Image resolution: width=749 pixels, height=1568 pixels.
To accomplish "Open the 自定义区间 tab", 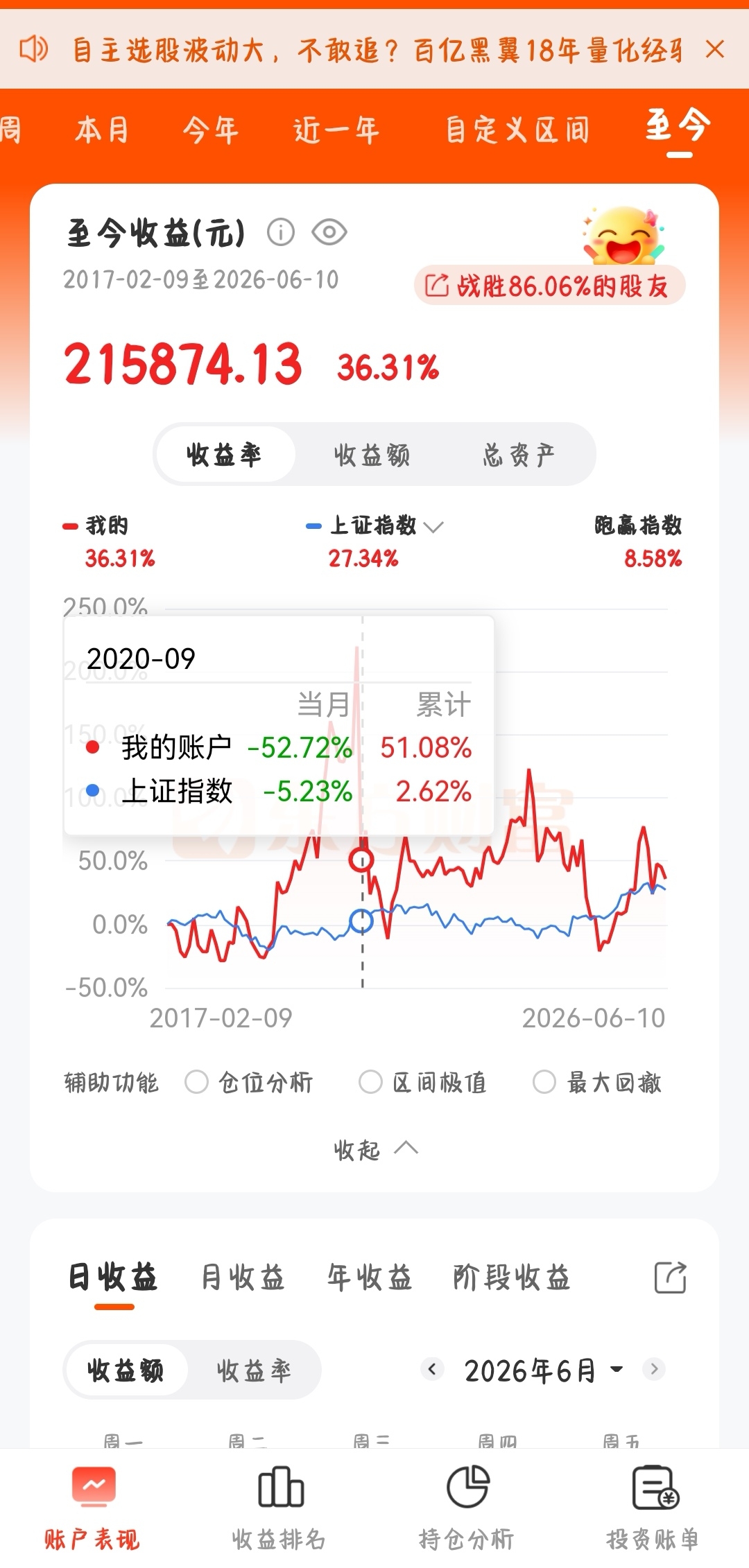I will pyautogui.click(x=517, y=130).
